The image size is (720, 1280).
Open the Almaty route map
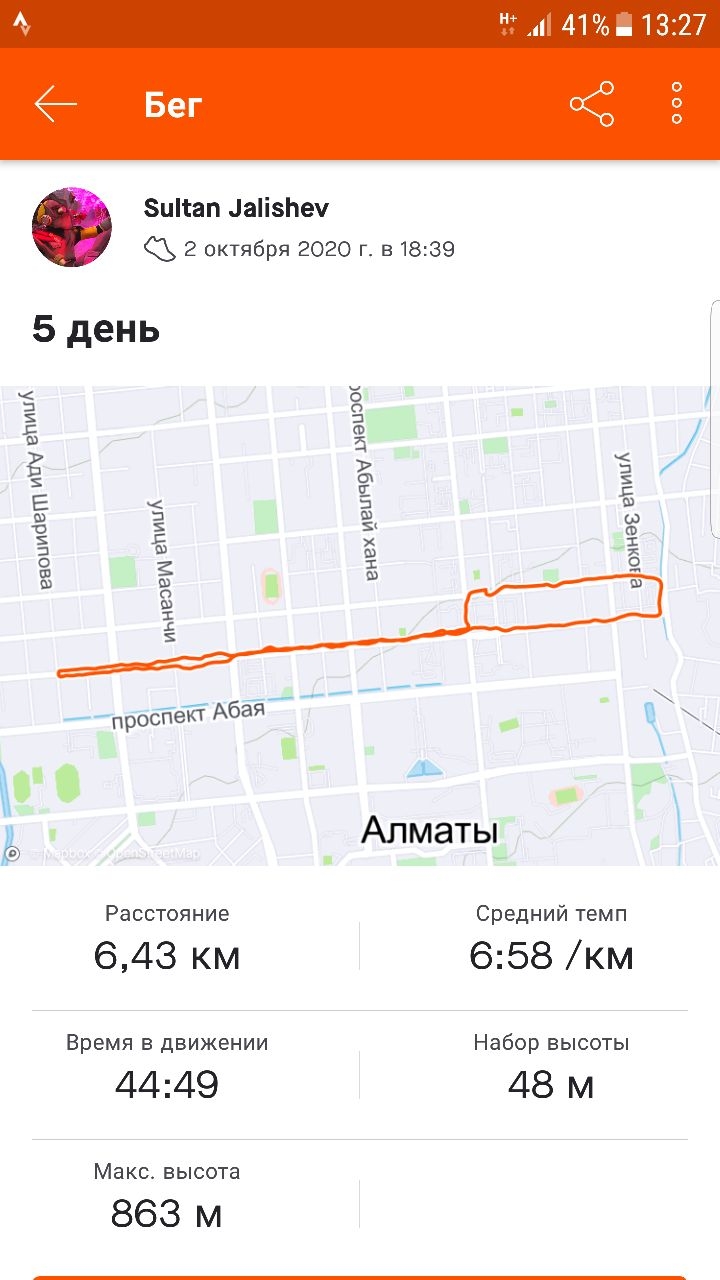360,625
